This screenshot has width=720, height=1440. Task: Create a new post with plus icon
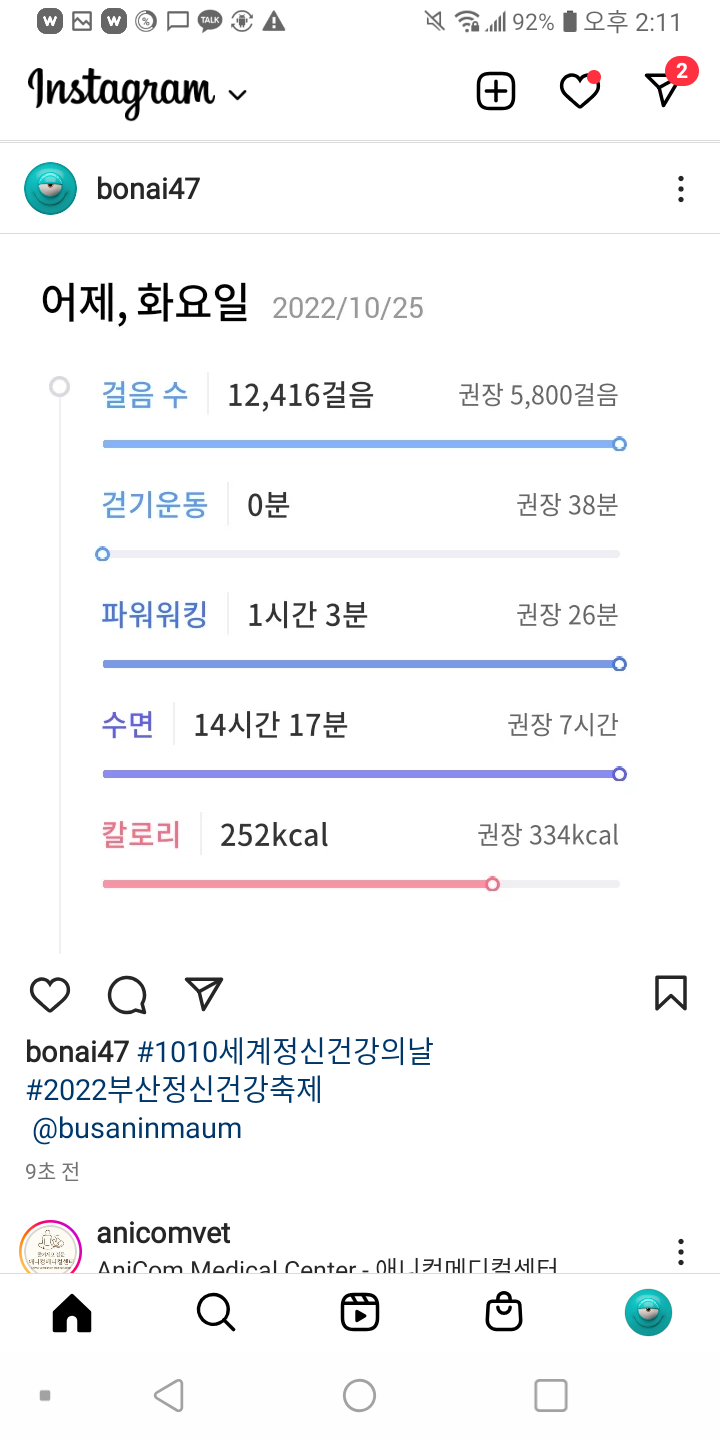click(x=495, y=92)
